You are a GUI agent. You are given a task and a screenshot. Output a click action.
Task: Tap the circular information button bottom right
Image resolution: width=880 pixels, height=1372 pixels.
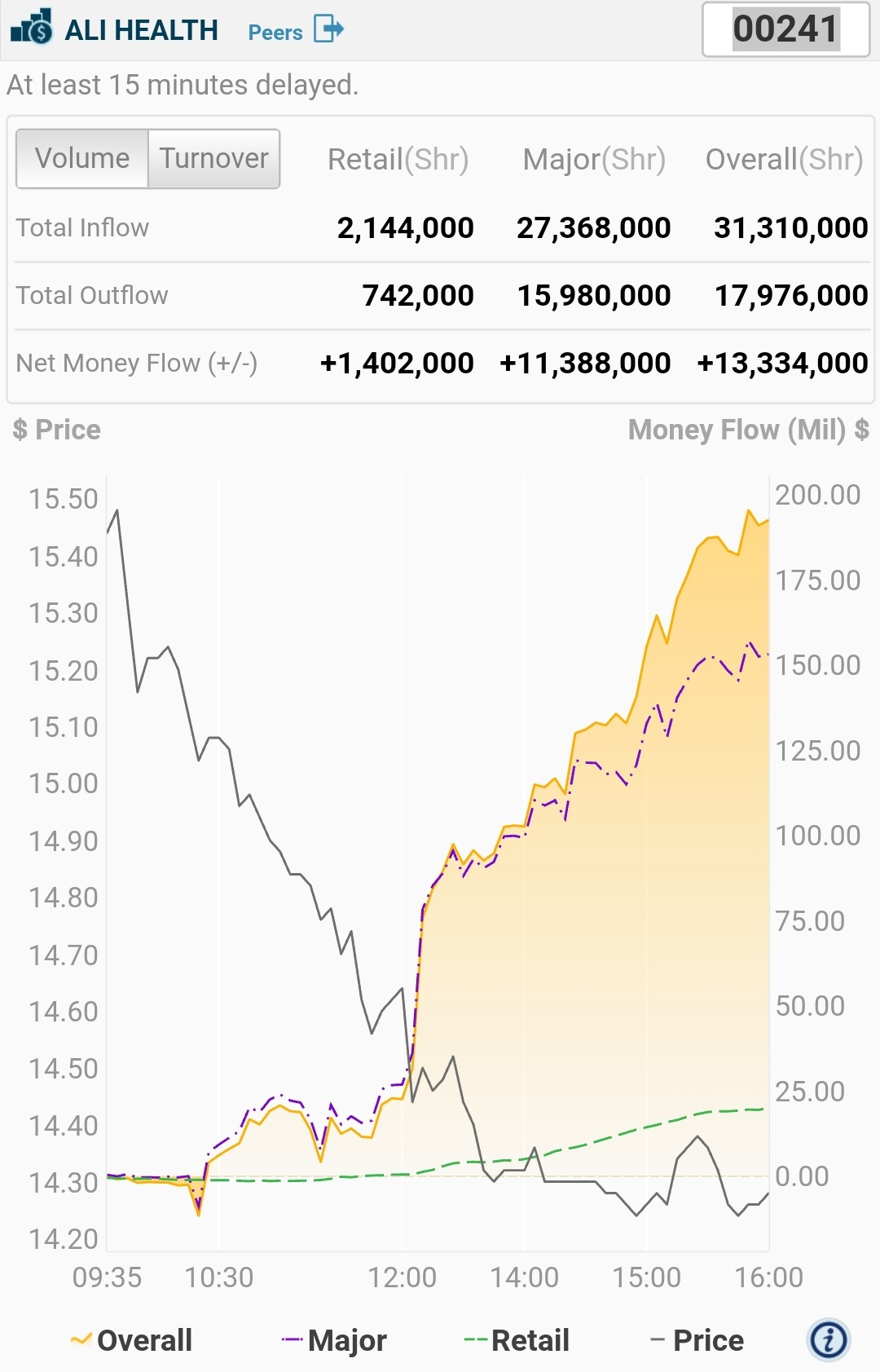tap(828, 1340)
